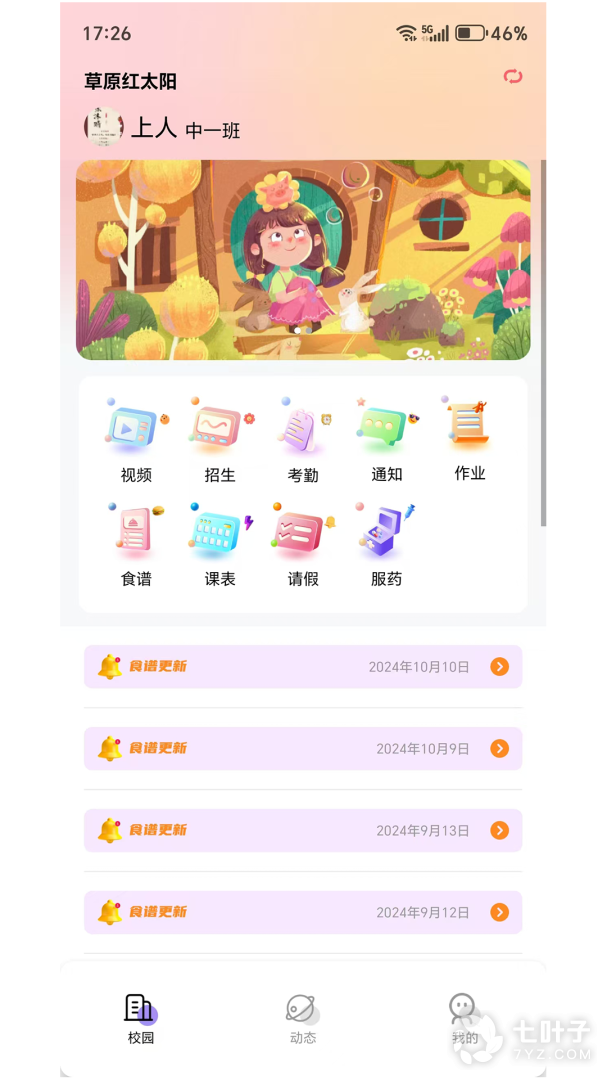
Task: Open the 请假 leave request section
Action: 302,545
